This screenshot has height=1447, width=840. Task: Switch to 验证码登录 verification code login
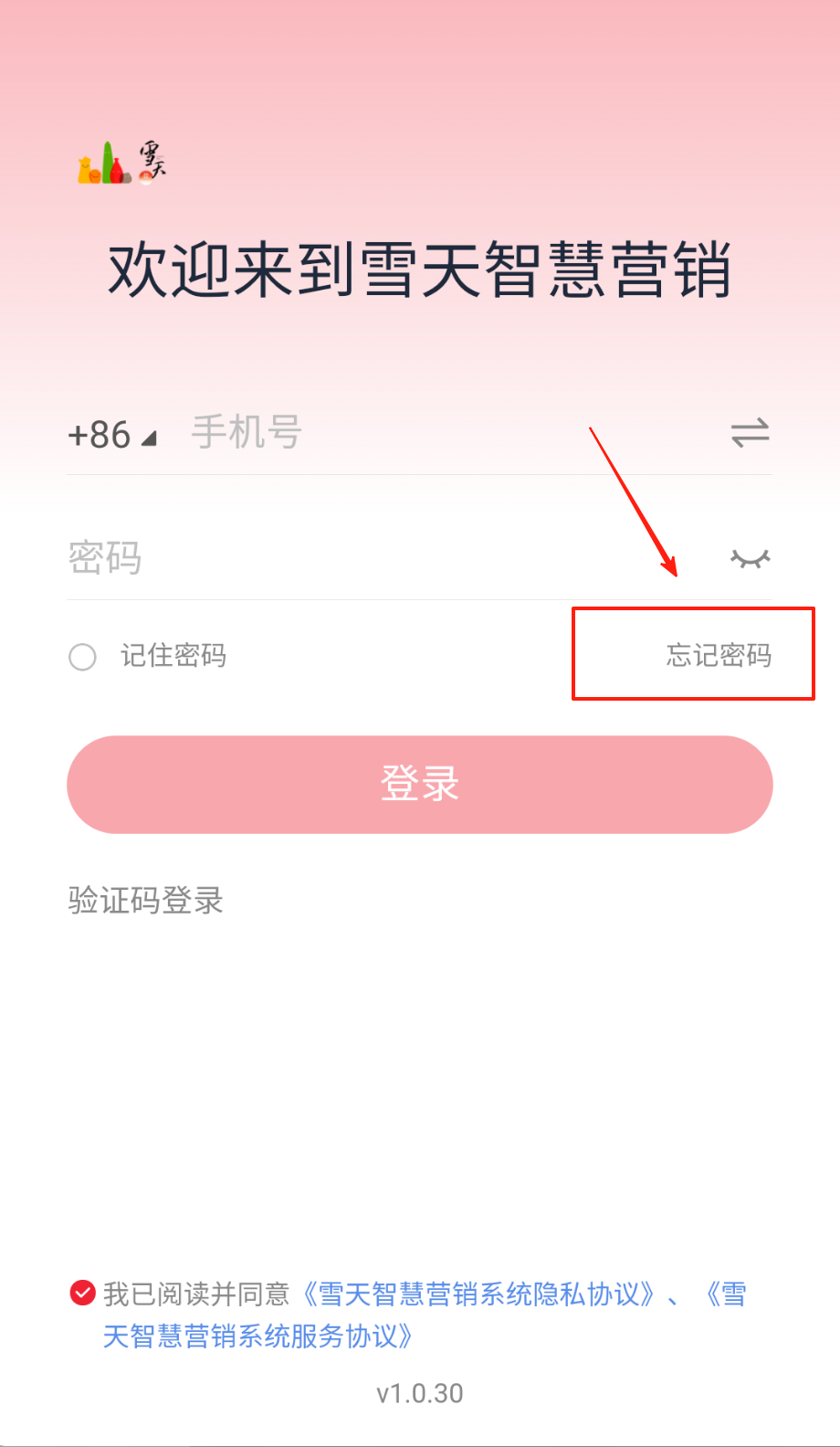click(146, 901)
